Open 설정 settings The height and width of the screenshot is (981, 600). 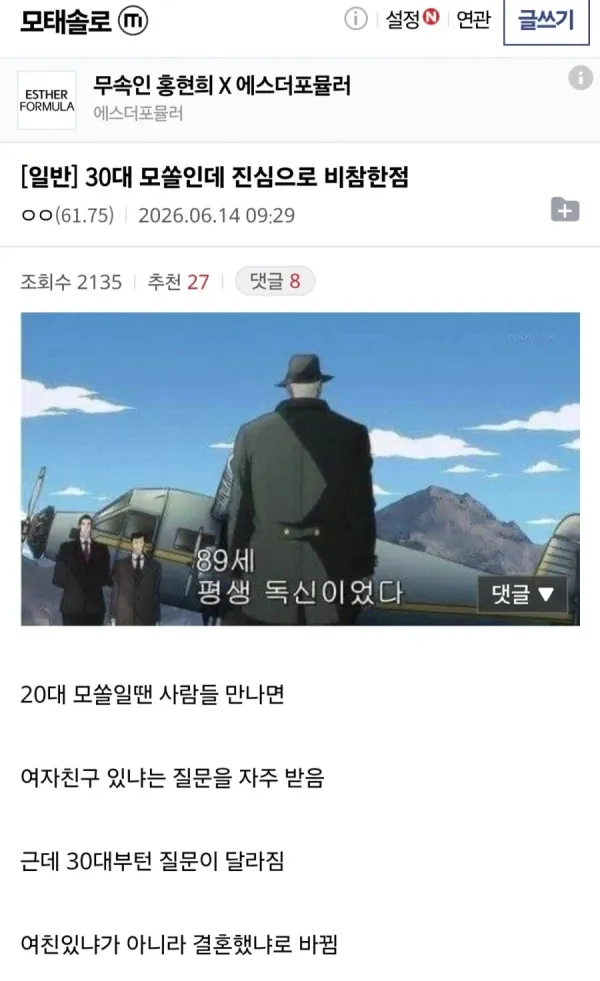click(x=412, y=19)
